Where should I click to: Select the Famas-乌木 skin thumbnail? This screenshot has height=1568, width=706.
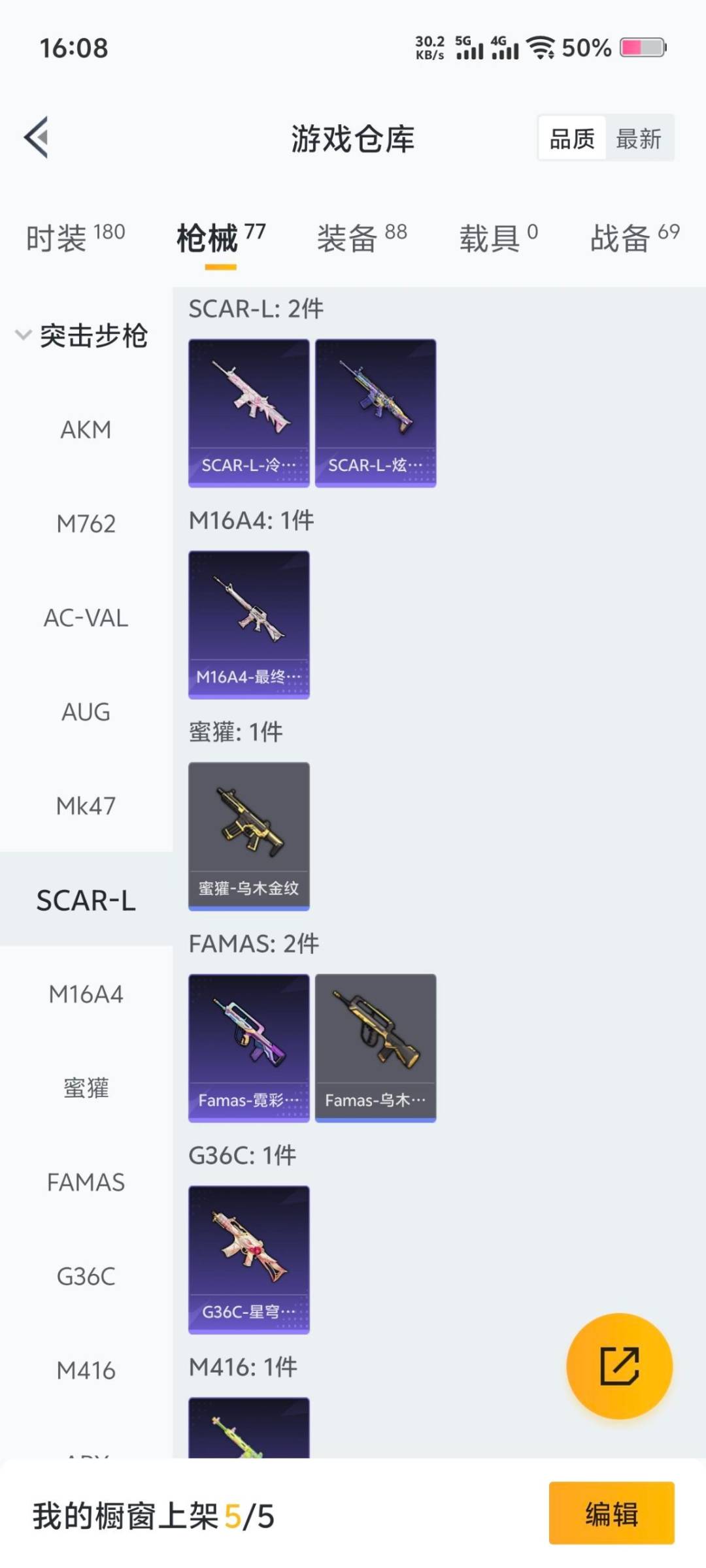[376, 1045]
